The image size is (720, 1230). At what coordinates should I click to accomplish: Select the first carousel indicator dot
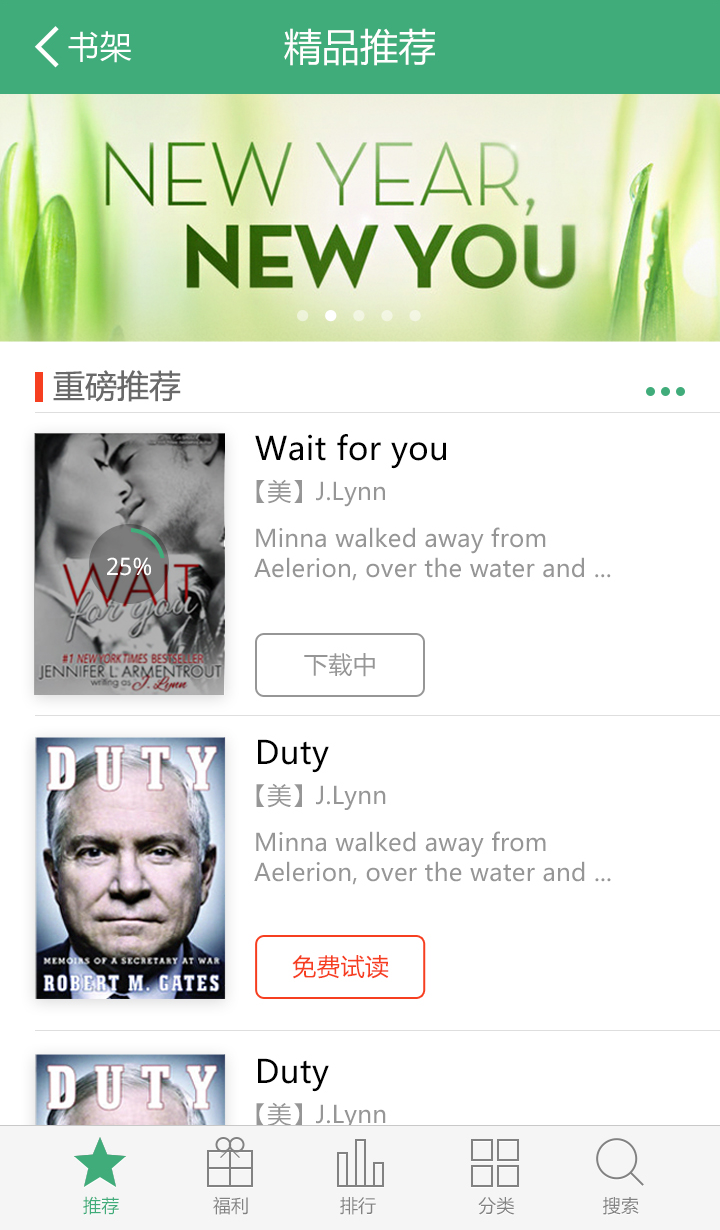[302, 315]
